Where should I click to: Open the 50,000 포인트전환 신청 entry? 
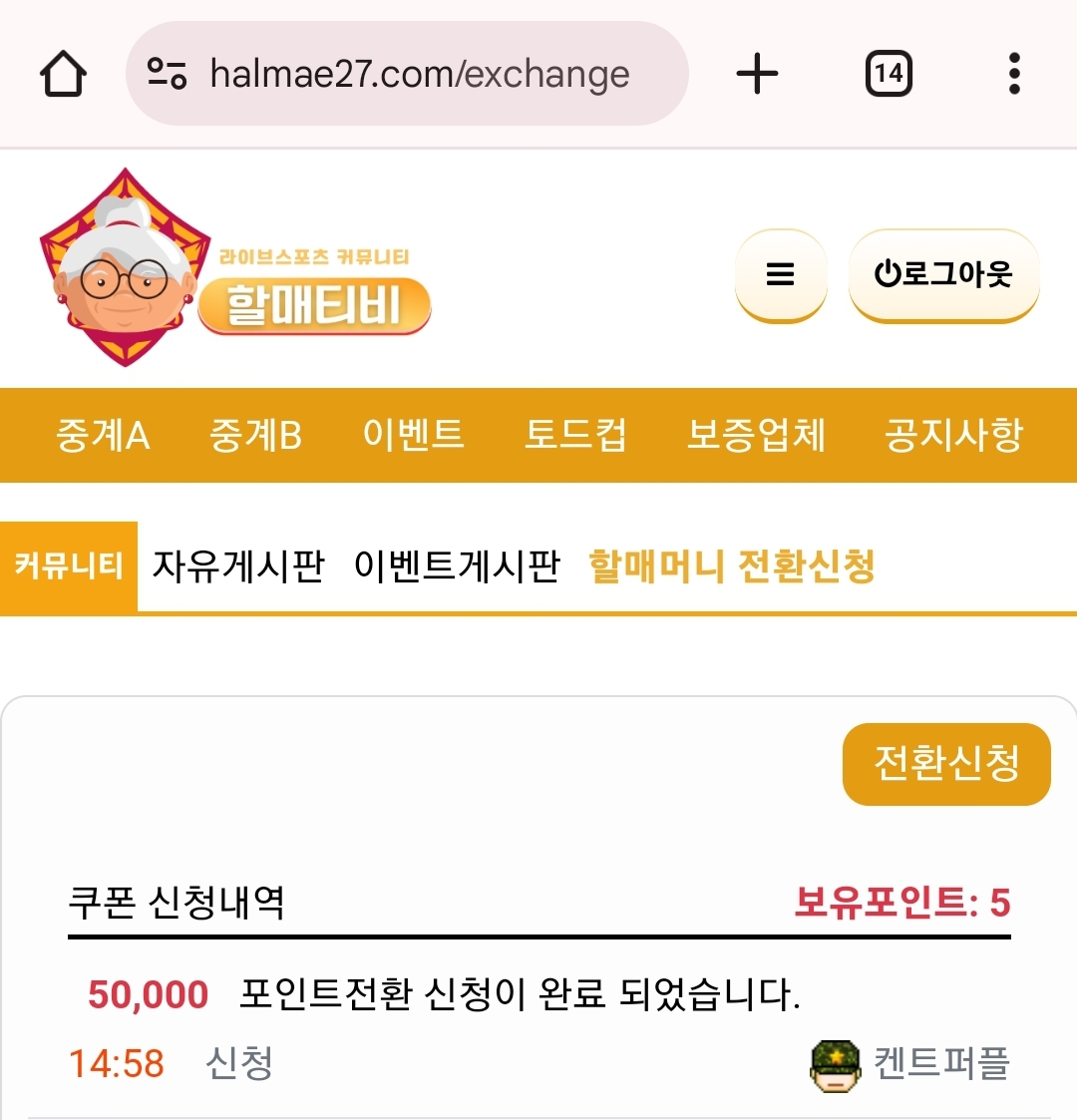519,994
